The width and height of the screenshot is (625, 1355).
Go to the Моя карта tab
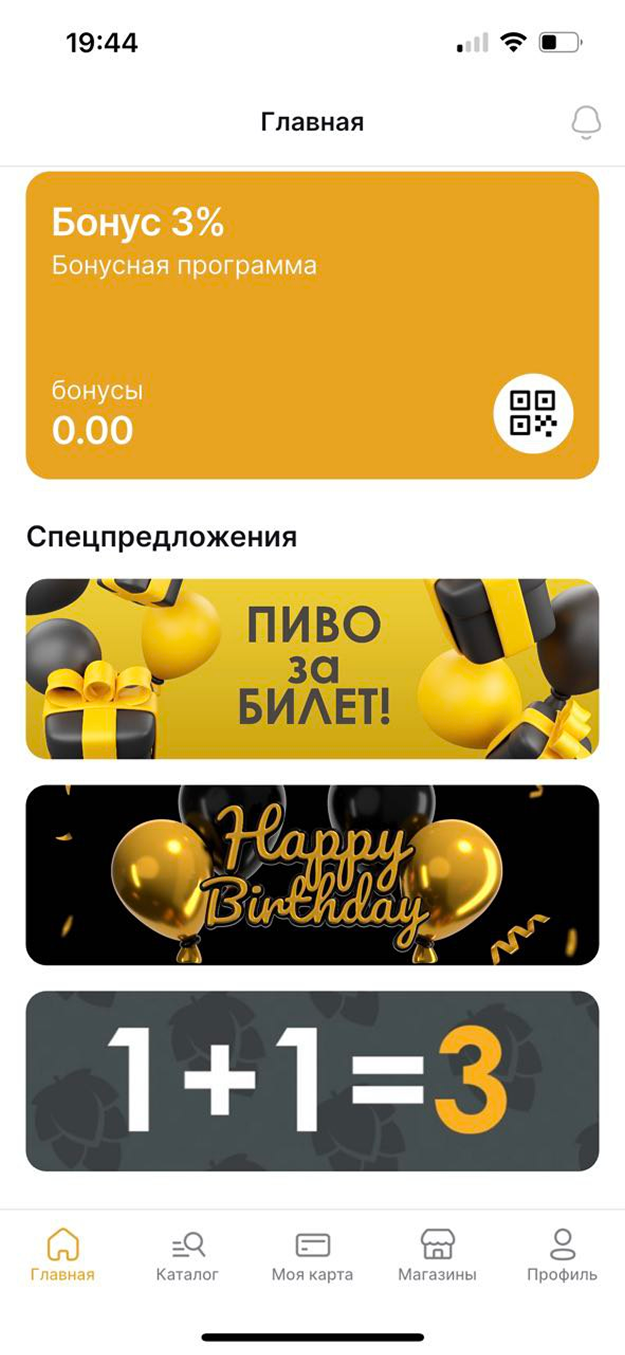(x=312, y=1255)
